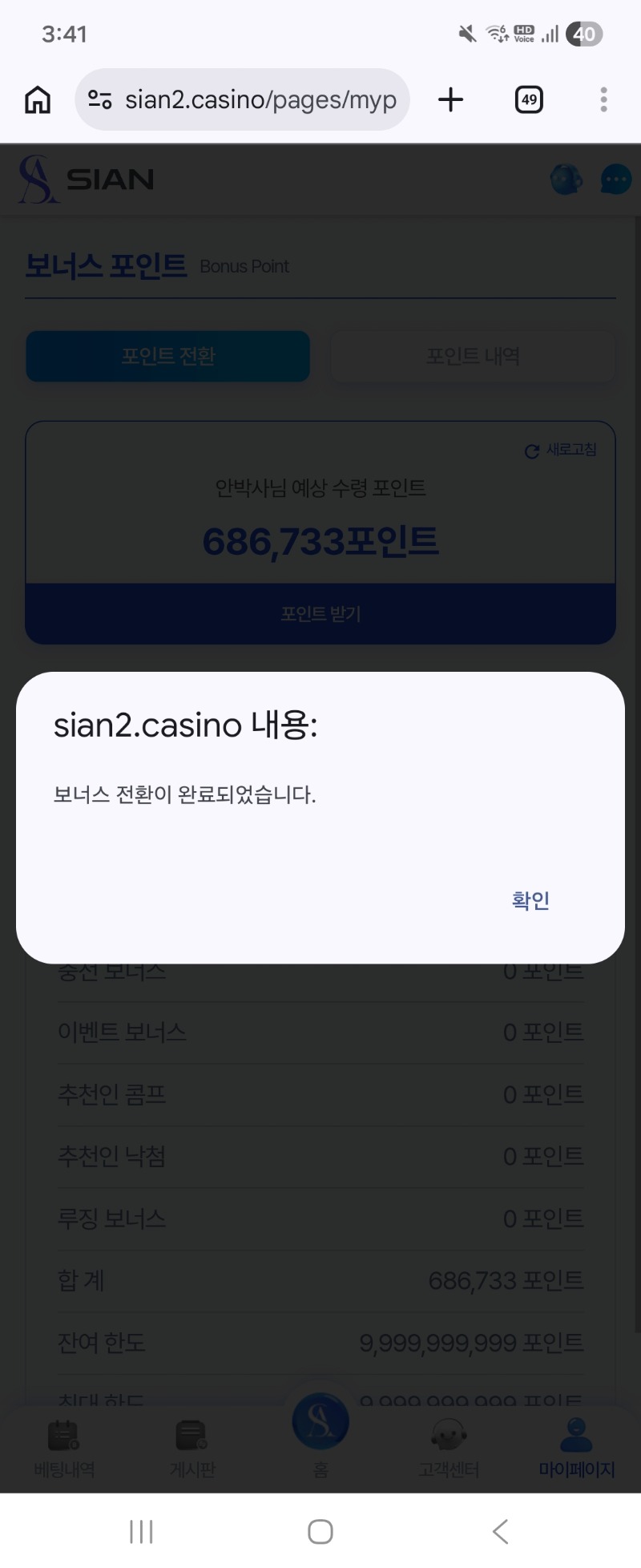Go back with system back button
This screenshot has height=1568, width=641.
[x=500, y=1531]
